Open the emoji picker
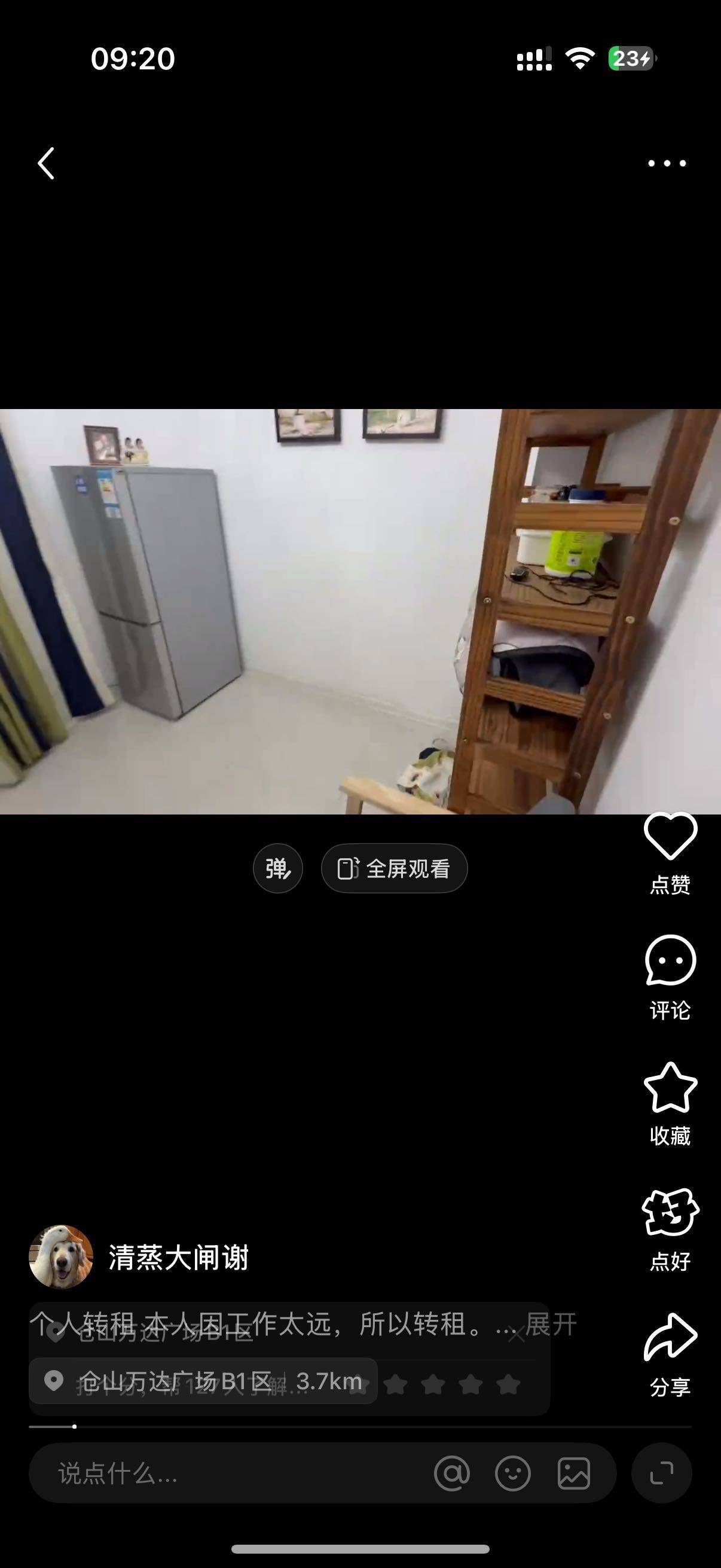721x1568 pixels. click(512, 1474)
